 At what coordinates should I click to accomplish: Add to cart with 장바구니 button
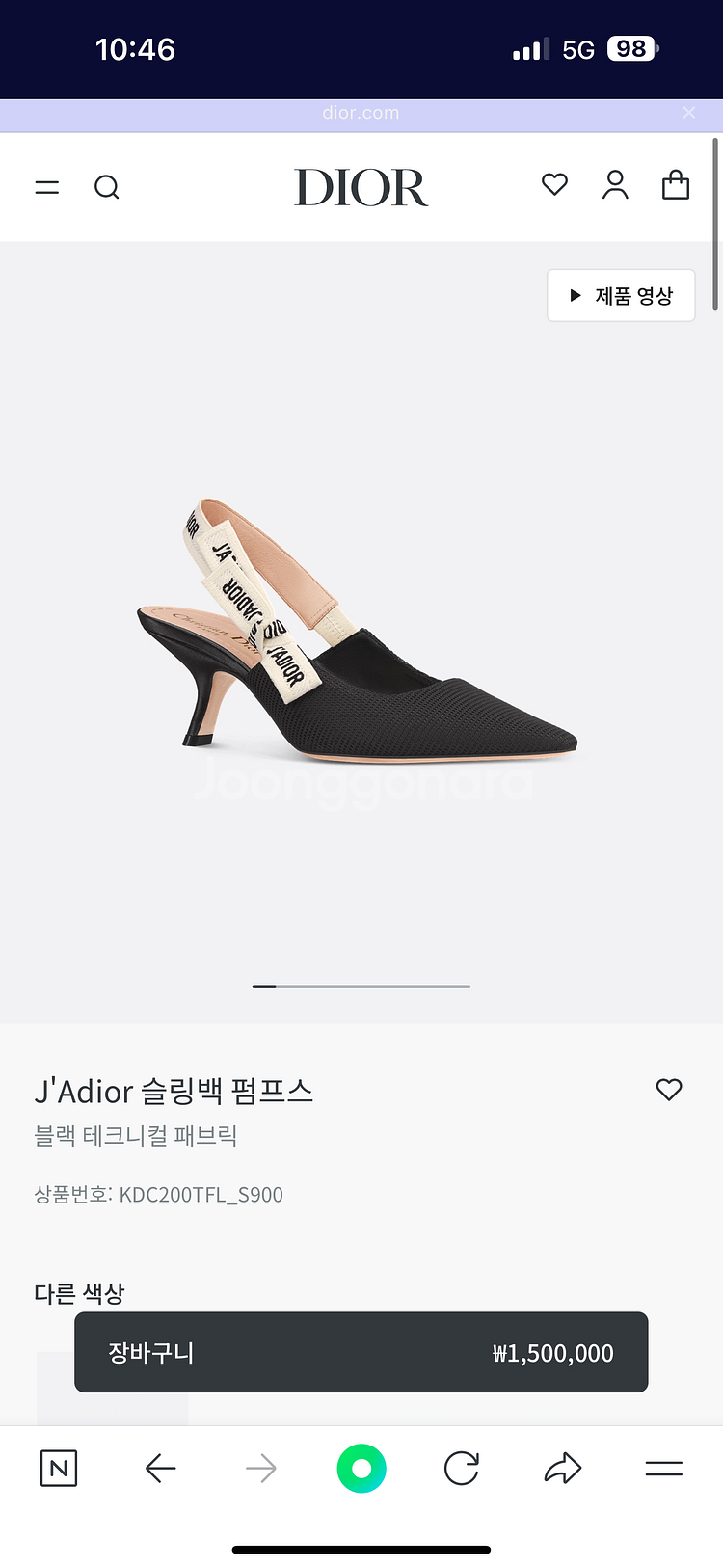tap(361, 1352)
